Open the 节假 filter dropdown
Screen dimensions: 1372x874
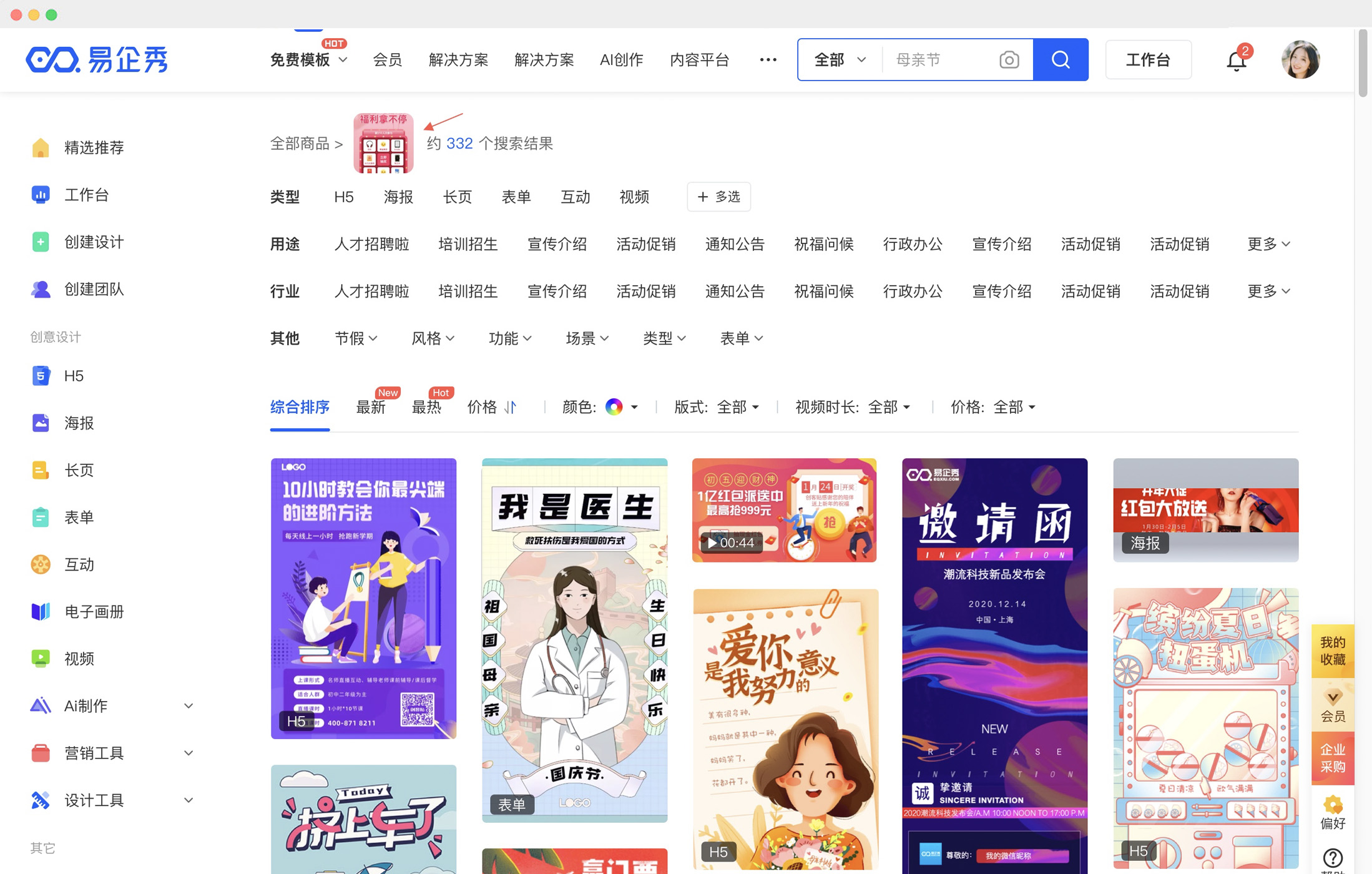(x=356, y=338)
